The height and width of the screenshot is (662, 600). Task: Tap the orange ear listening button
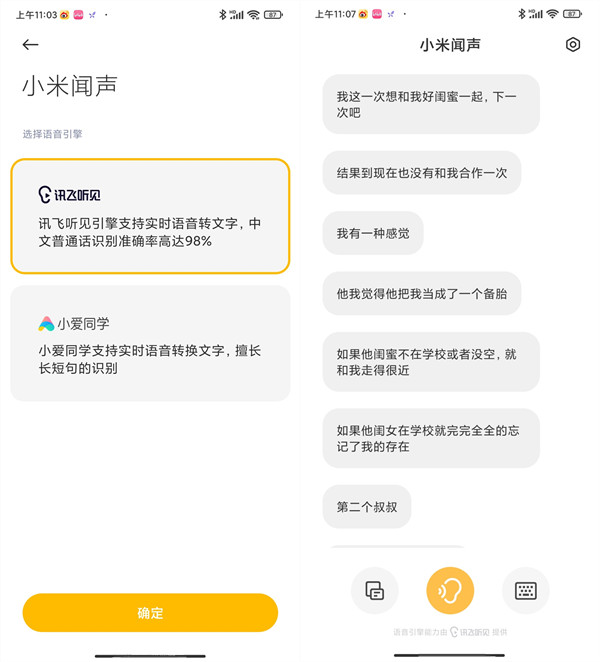450,590
